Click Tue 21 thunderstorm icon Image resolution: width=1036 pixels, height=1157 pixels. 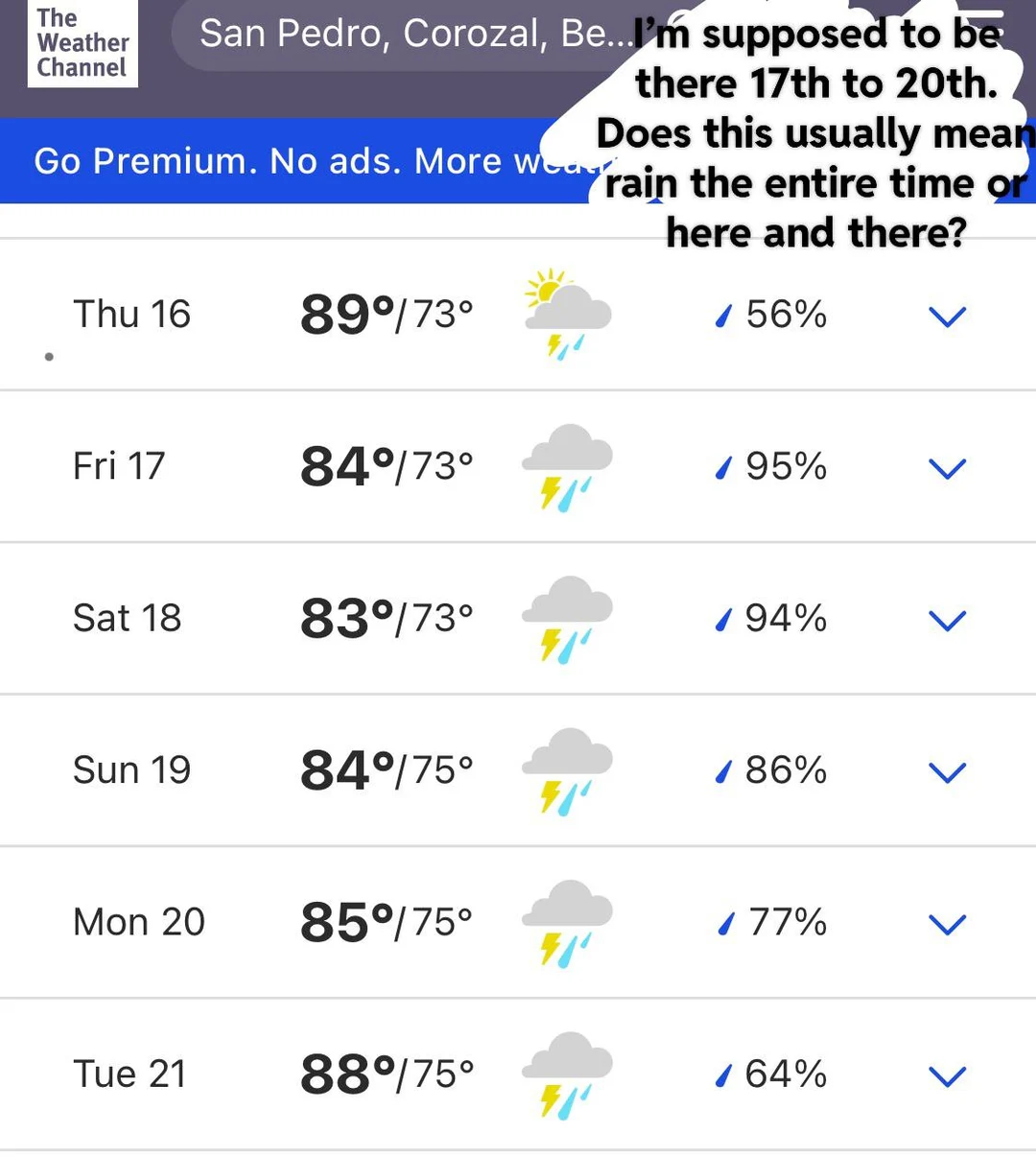point(566,1074)
